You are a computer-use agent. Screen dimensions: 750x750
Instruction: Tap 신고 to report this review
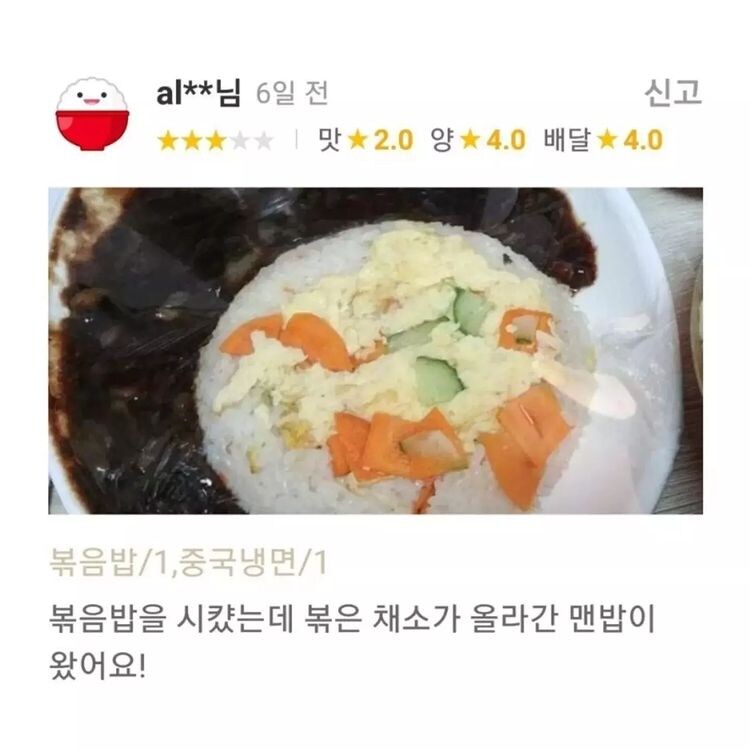(x=672, y=92)
